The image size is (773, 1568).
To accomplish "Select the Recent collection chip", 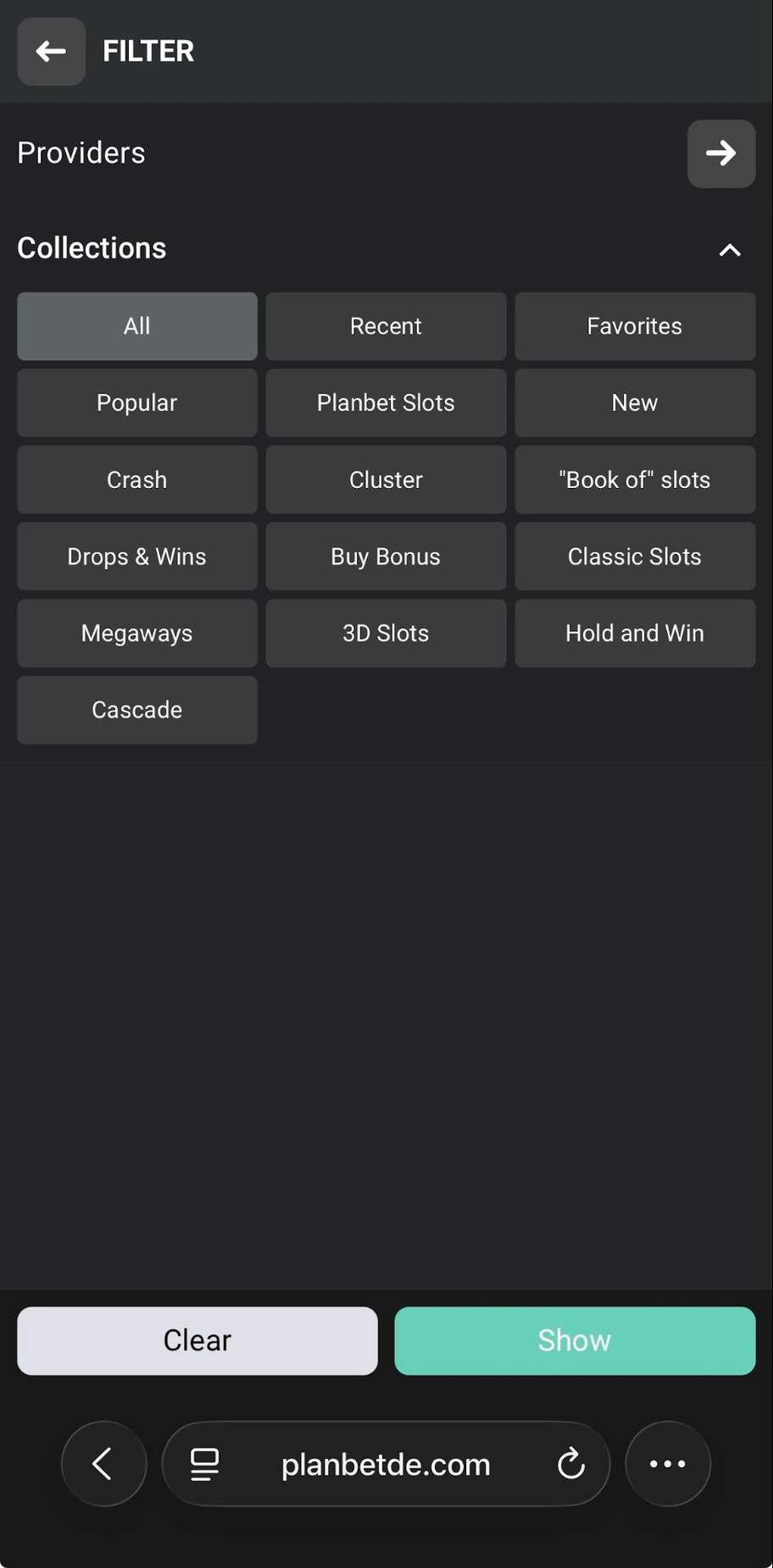I will click(x=386, y=326).
